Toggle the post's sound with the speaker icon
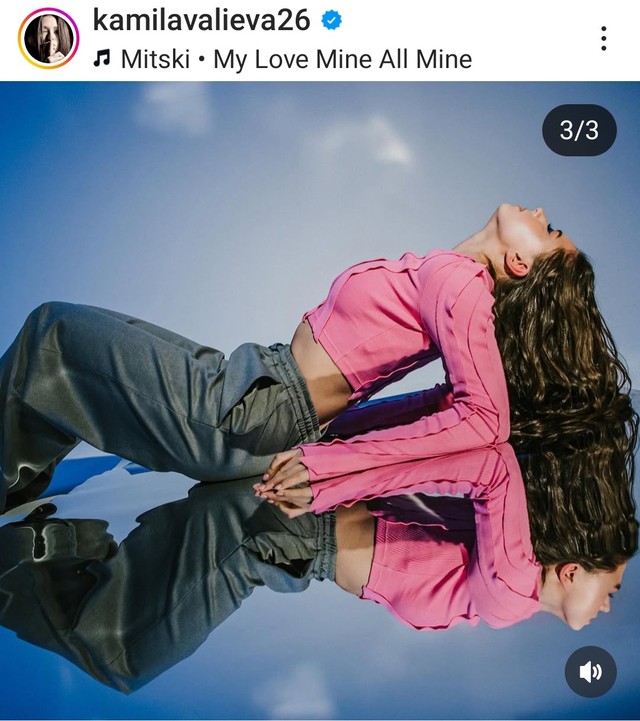The image size is (640, 721). pyautogui.click(x=590, y=672)
